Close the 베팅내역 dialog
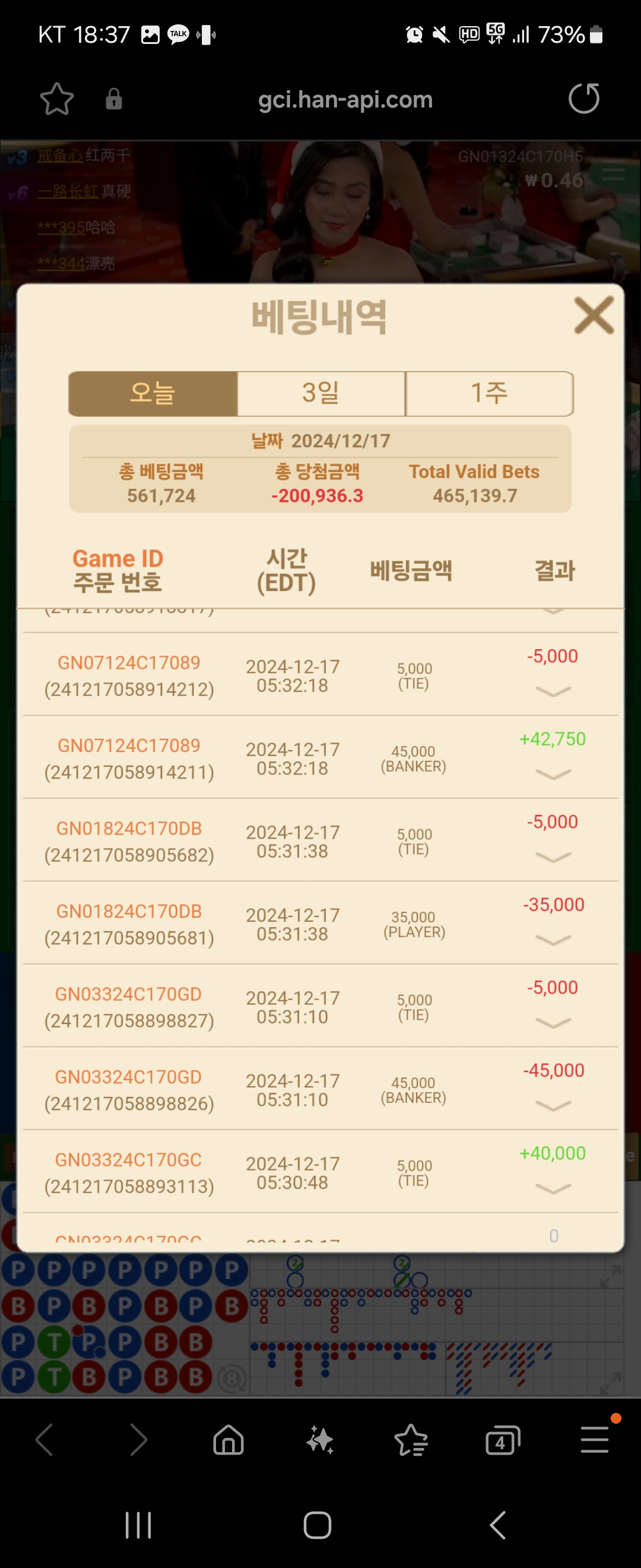The image size is (641, 1568). click(x=594, y=315)
